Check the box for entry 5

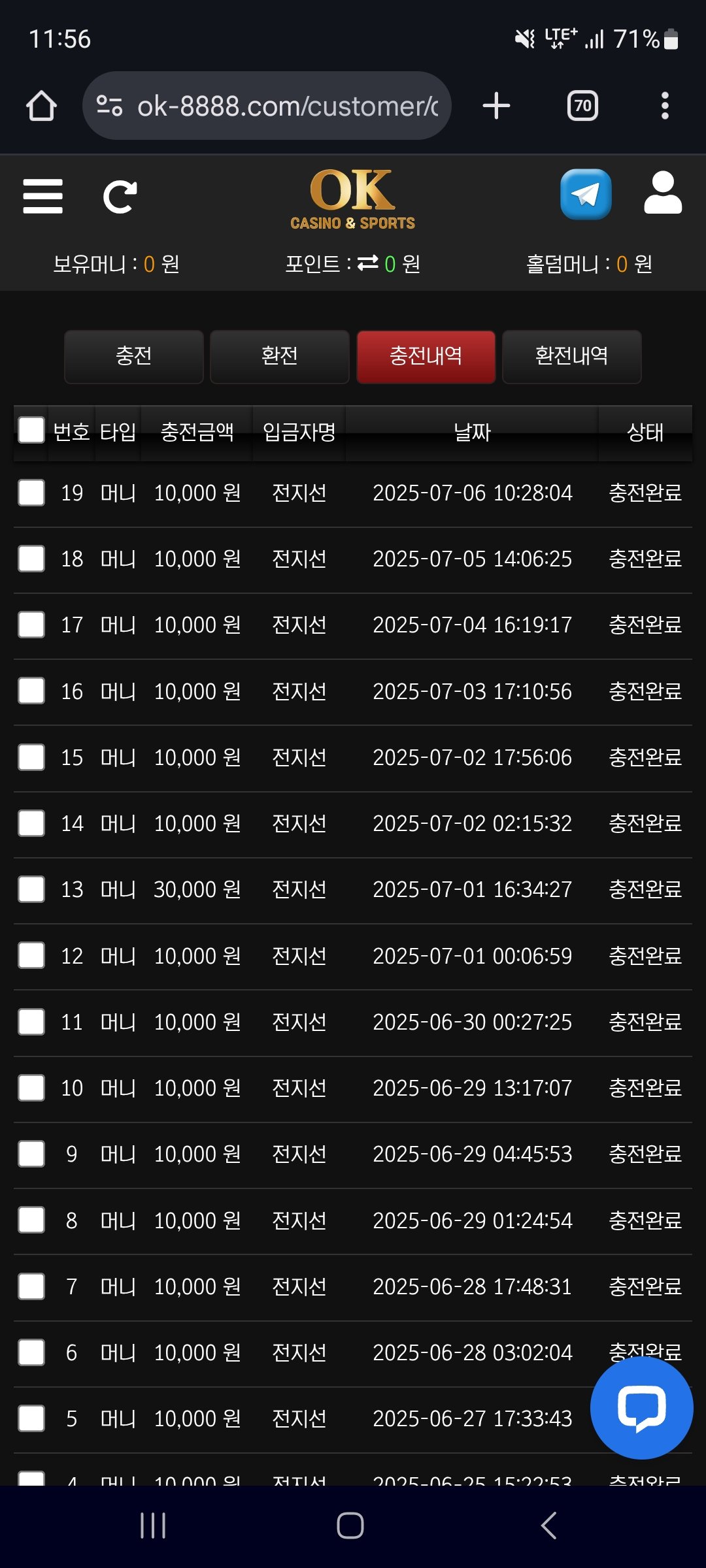[31, 1418]
